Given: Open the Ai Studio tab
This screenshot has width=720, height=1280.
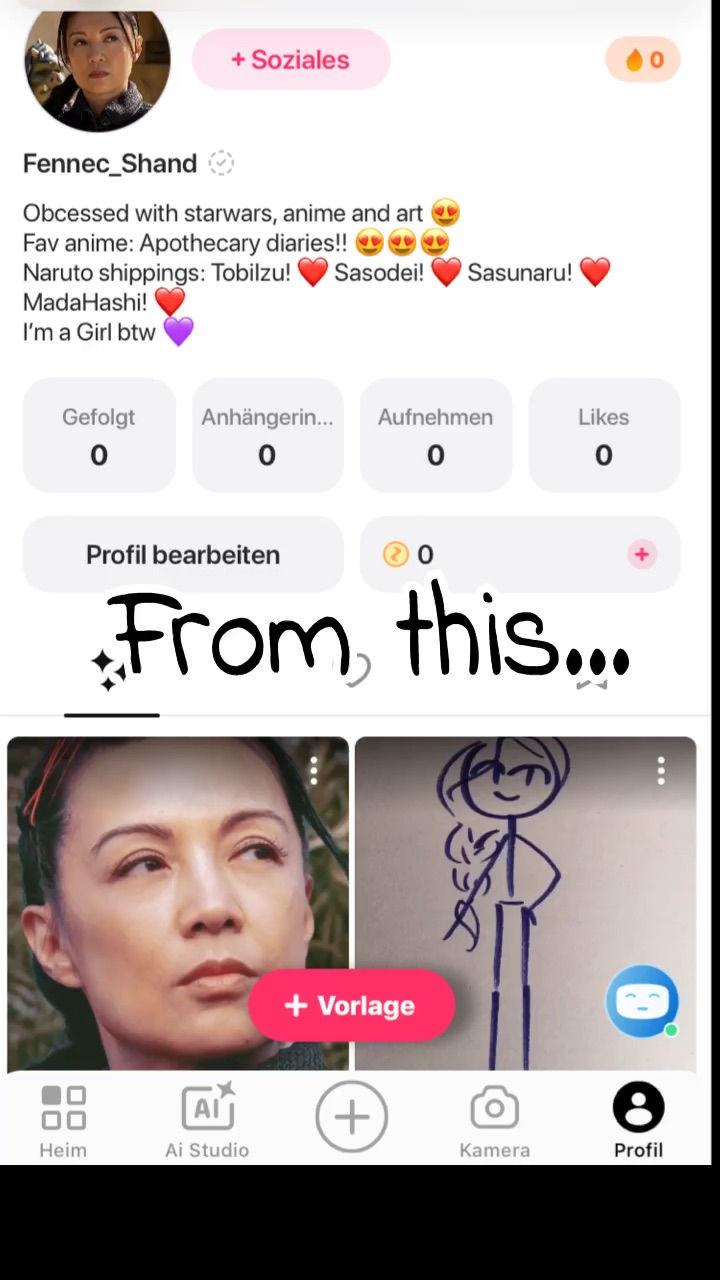Looking at the screenshot, I should point(207,1120).
